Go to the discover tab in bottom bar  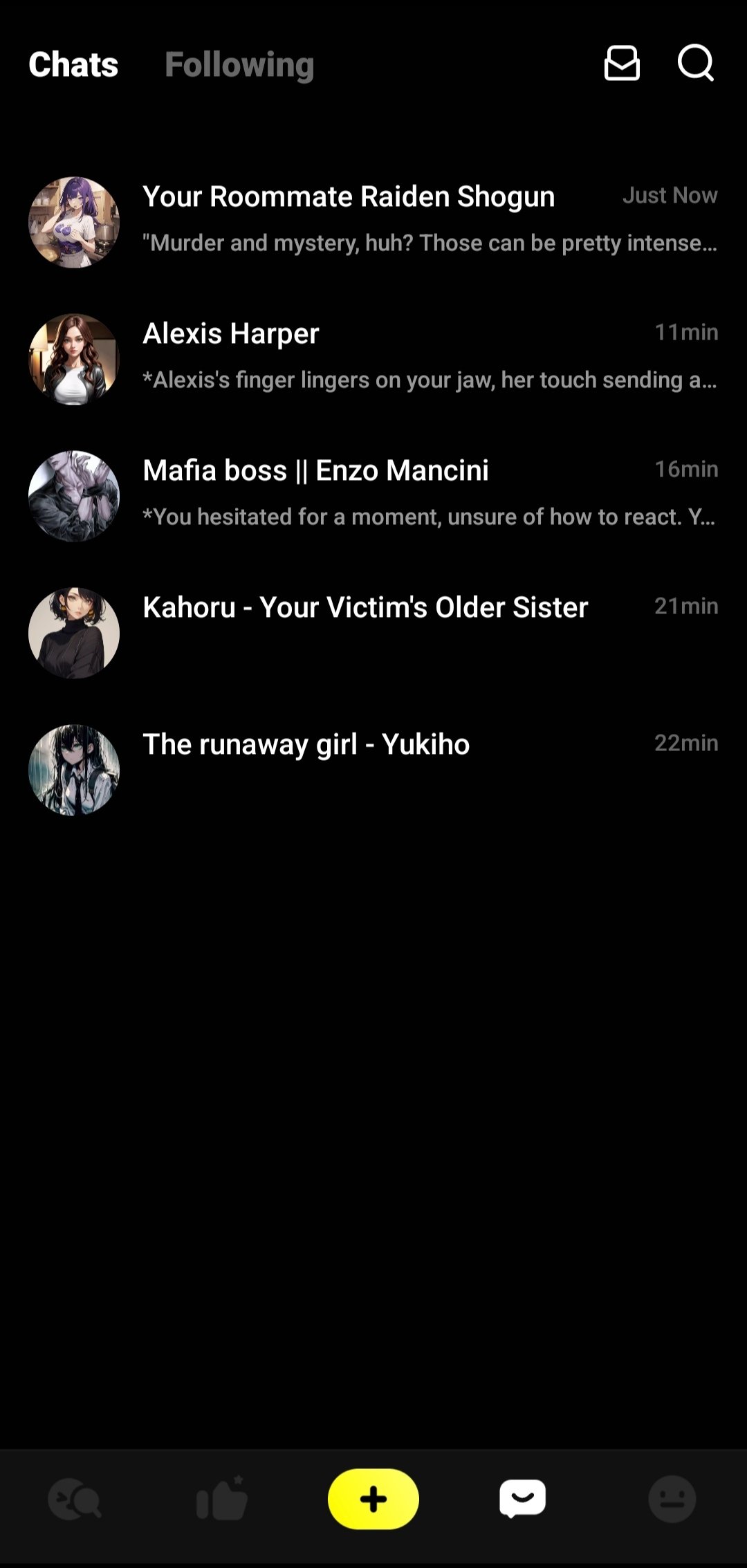75,1500
